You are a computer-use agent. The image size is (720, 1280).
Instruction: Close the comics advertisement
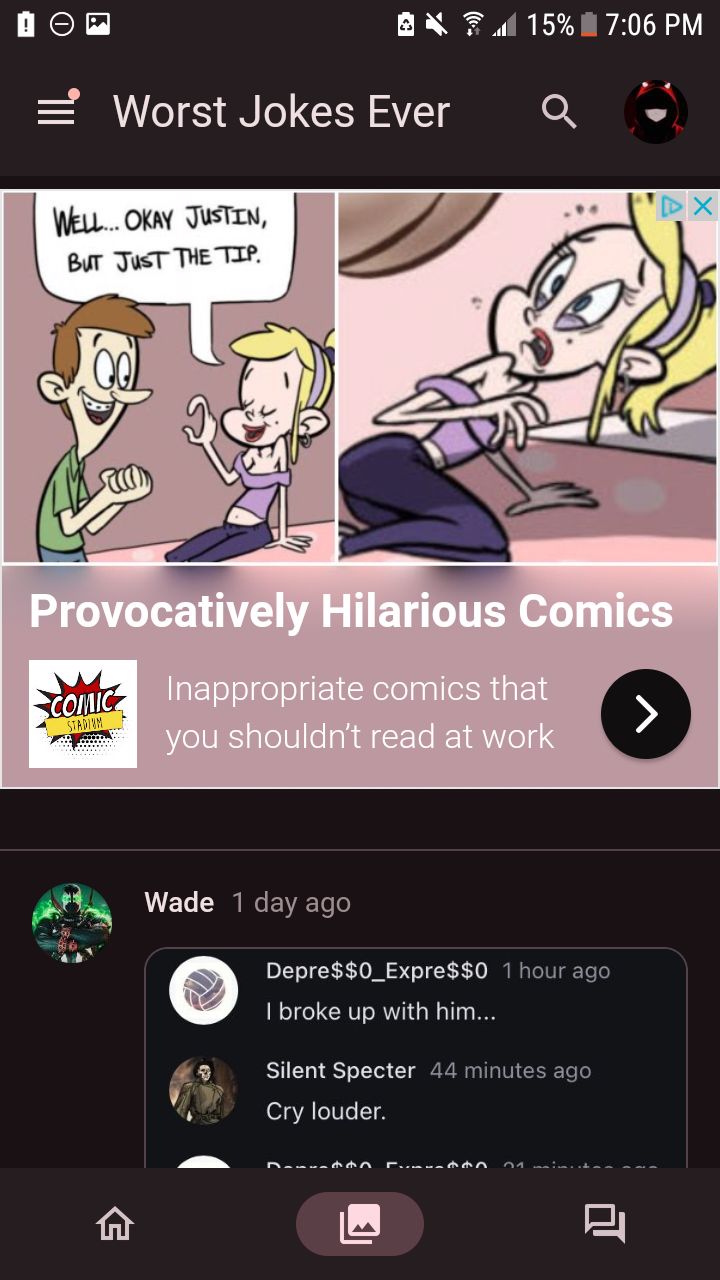tap(704, 206)
